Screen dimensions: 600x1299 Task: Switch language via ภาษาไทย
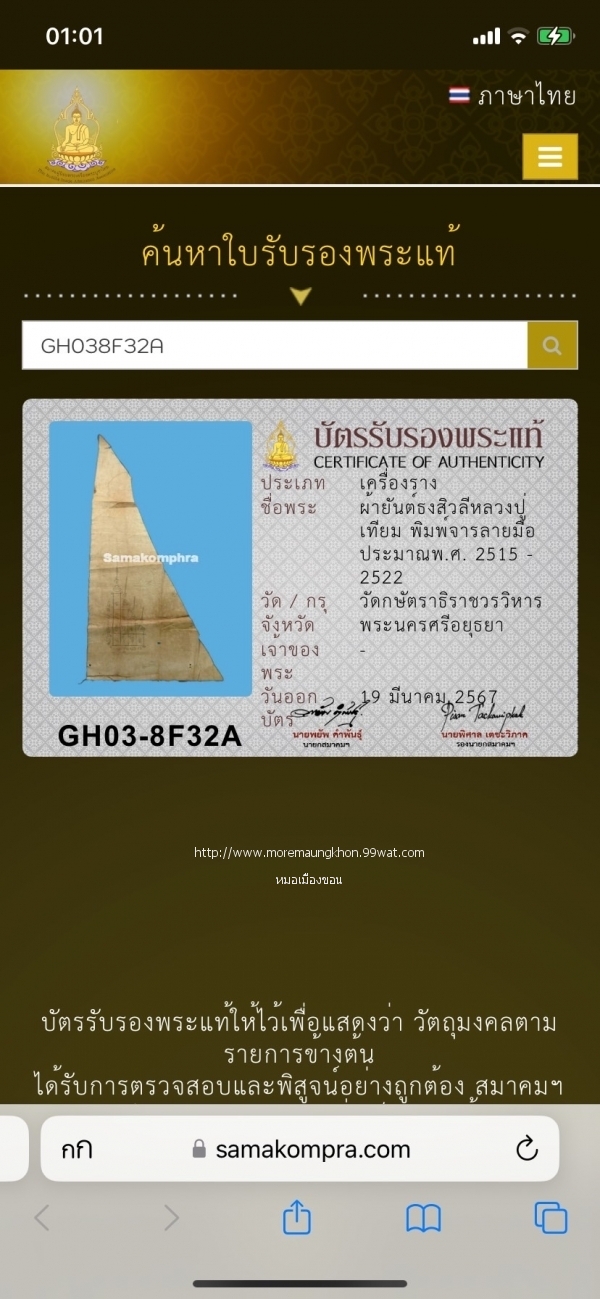pos(512,96)
